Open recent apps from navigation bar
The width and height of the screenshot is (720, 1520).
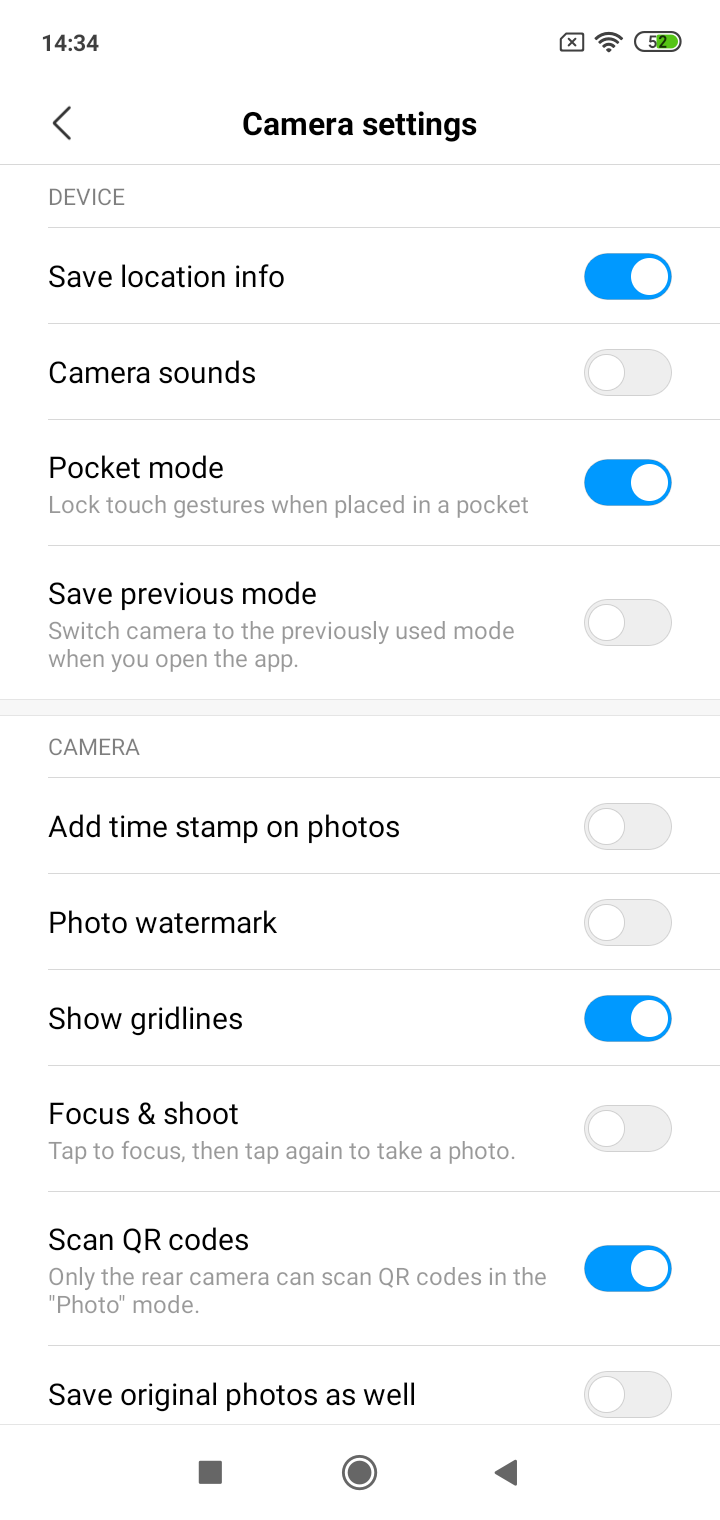click(x=210, y=1472)
